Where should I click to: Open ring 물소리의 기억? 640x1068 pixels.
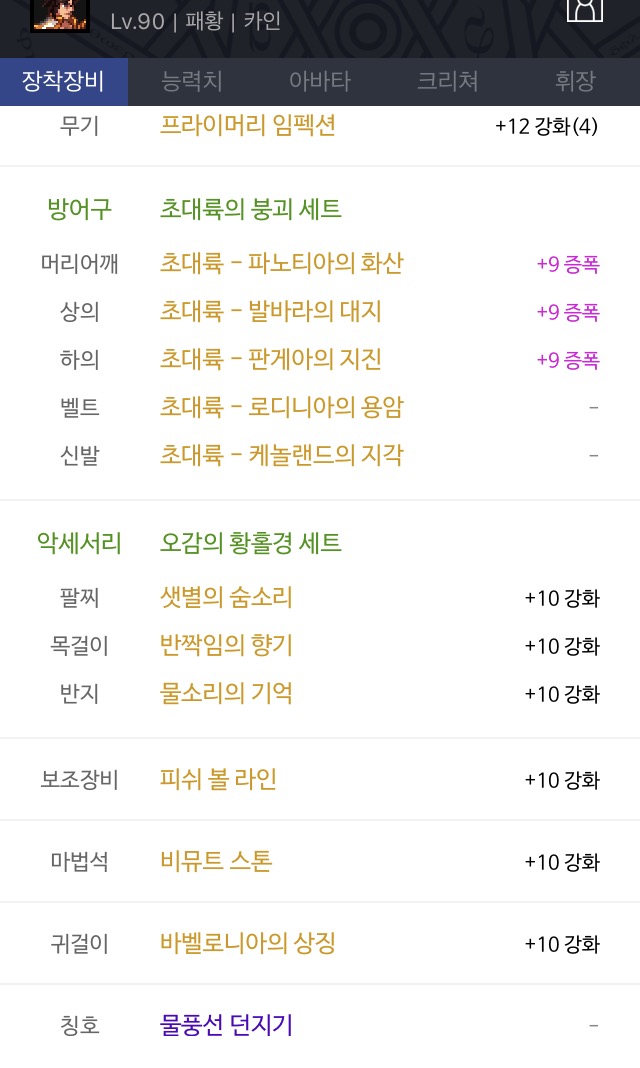[226, 693]
